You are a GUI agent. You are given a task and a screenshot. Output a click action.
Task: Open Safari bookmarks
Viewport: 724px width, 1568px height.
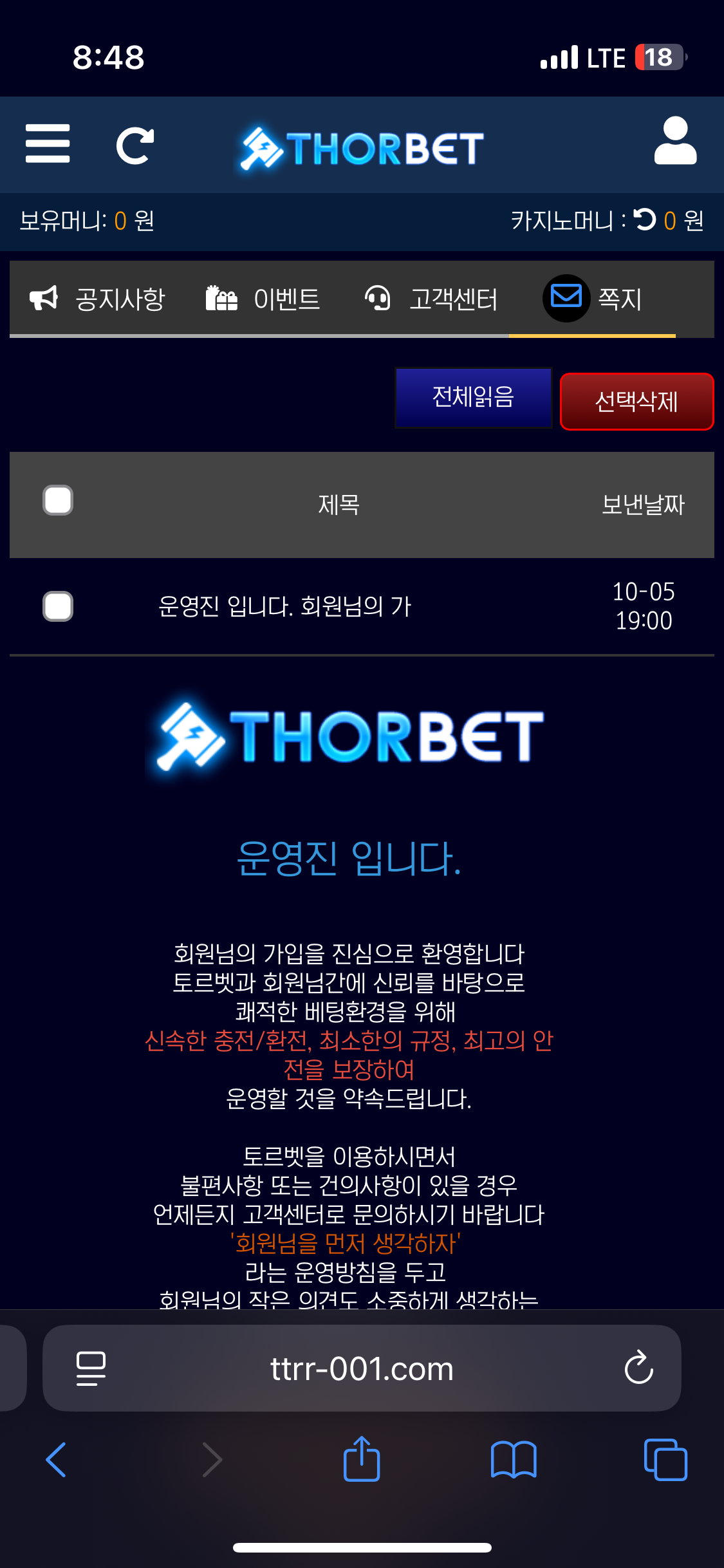514,1459
